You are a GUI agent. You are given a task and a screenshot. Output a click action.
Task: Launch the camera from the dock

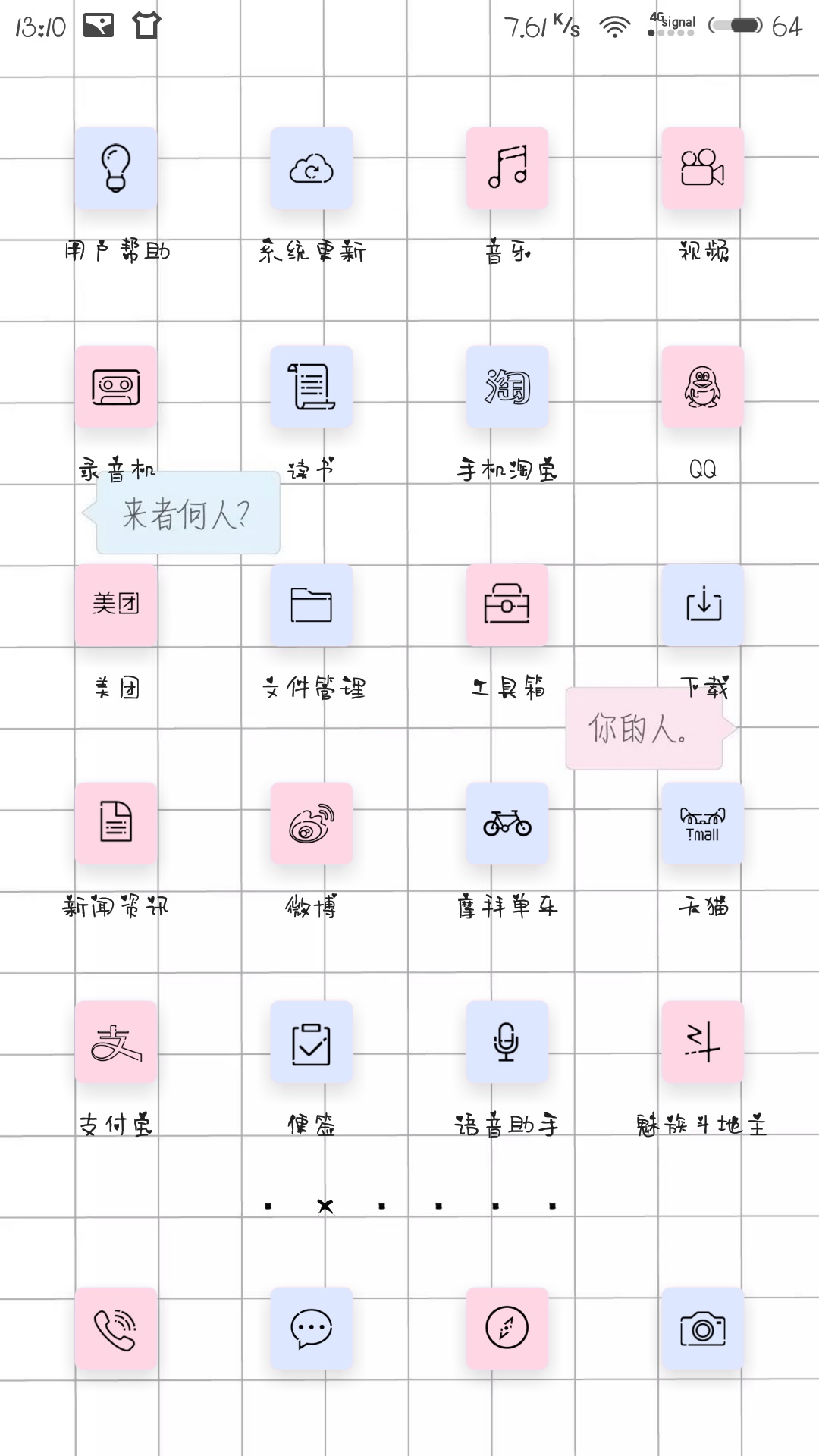[x=703, y=1329]
